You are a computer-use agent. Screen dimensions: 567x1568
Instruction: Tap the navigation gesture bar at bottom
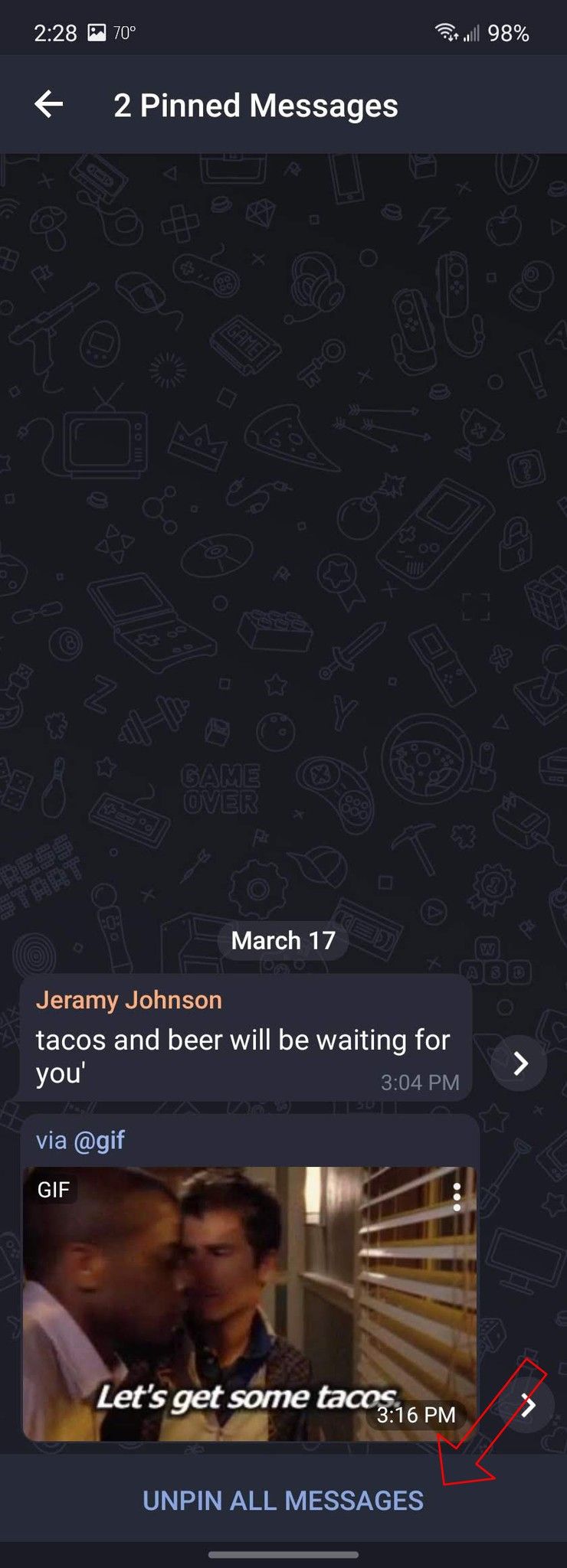pos(283,1556)
